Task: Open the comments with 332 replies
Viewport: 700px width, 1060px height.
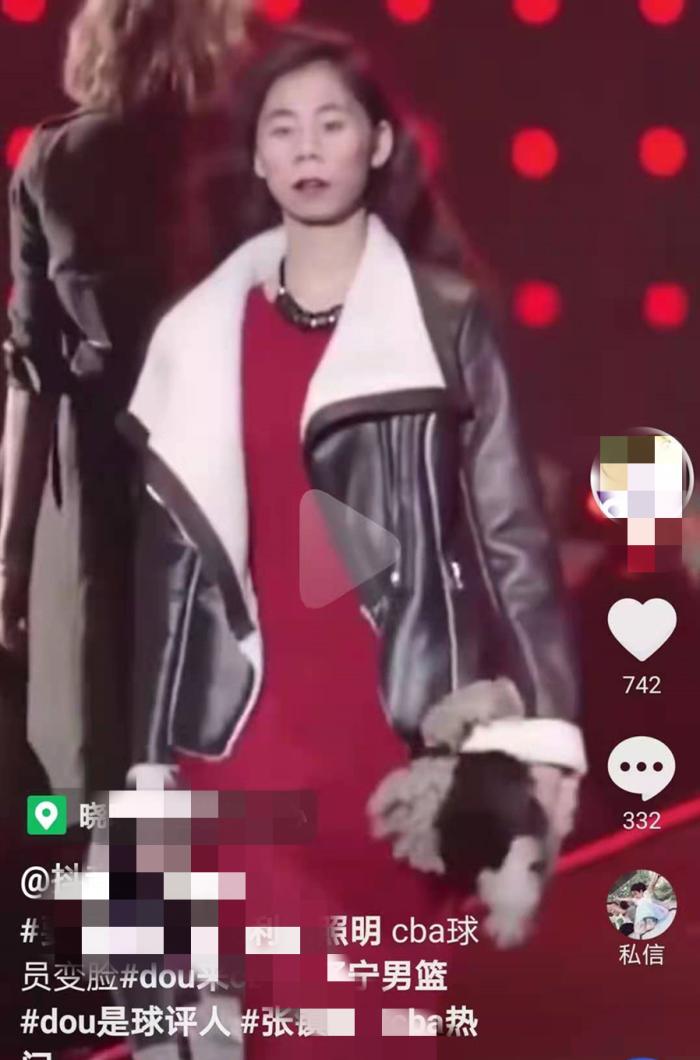Action: [641, 768]
